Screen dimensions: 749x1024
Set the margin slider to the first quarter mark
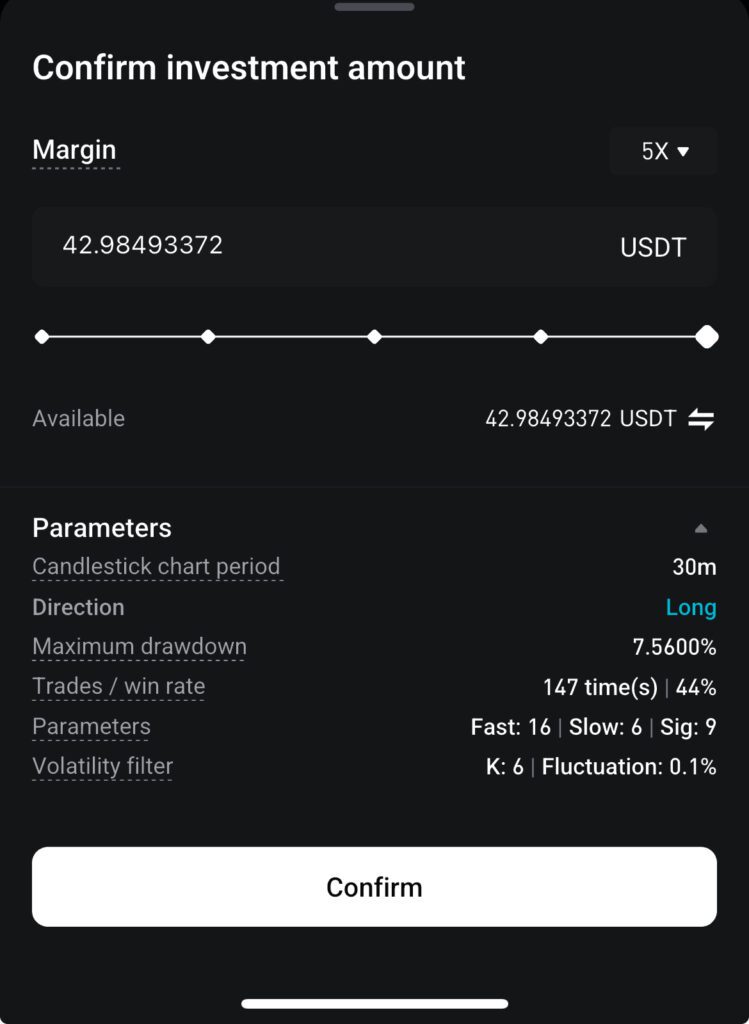(x=208, y=337)
